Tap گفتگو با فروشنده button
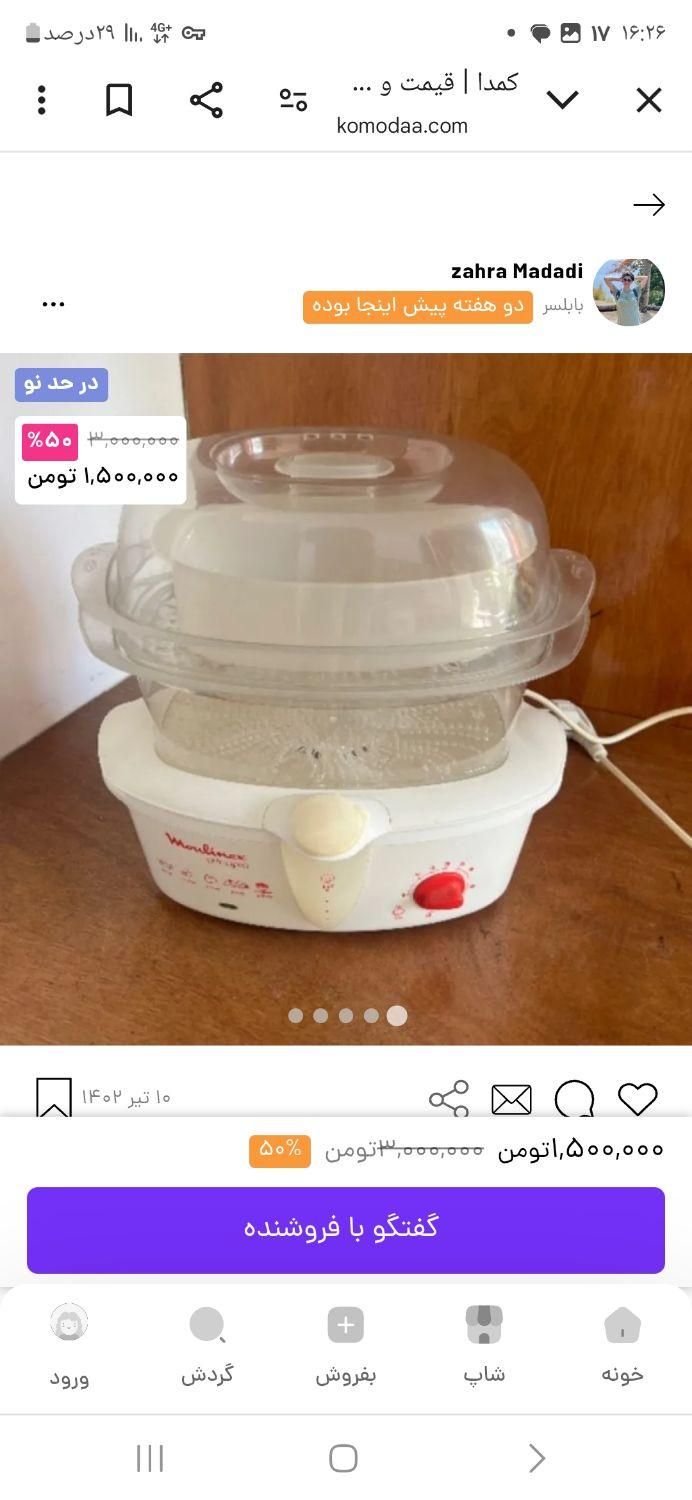The height and width of the screenshot is (1500, 692). [x=346, y=1229]
